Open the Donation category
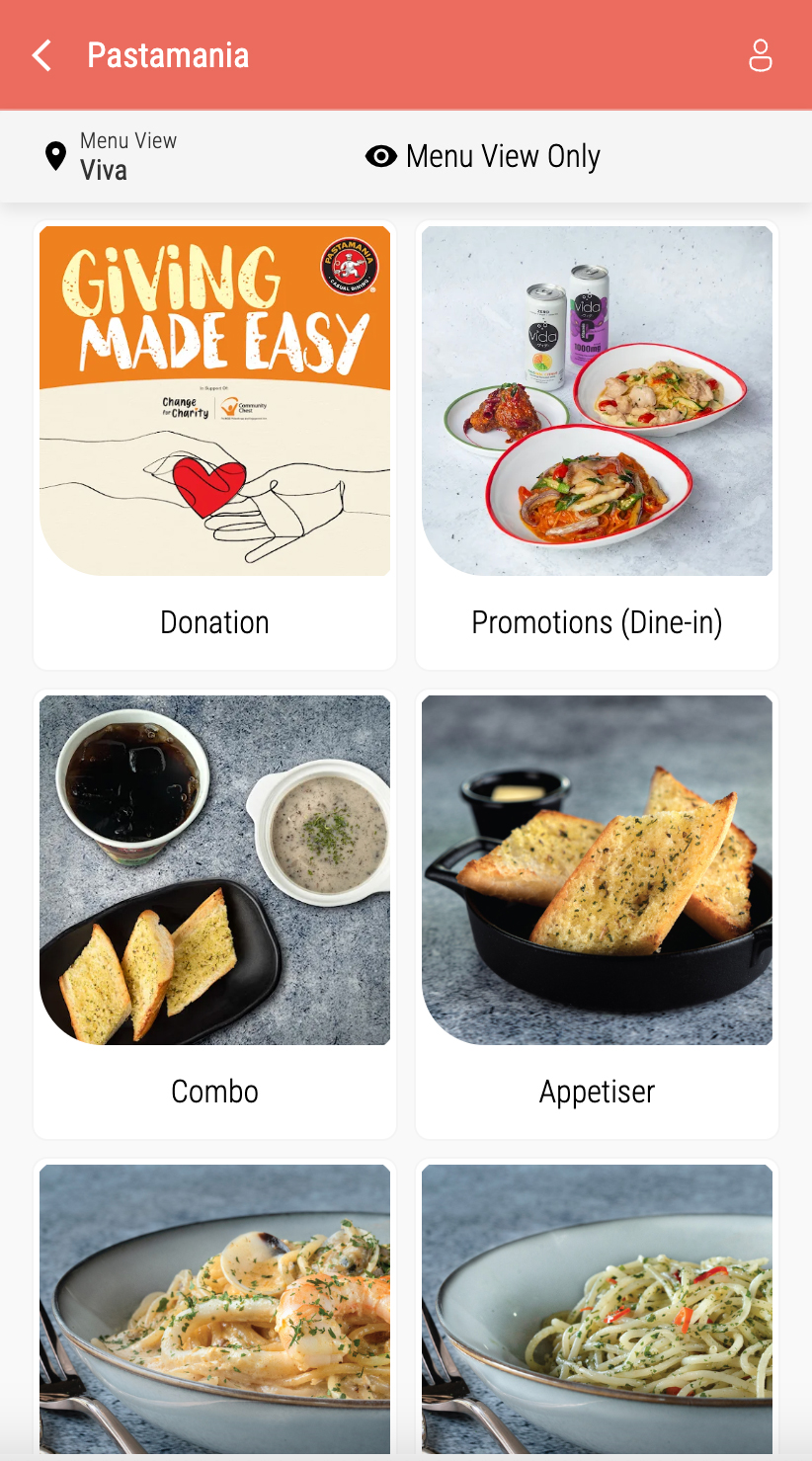812x1461 pixels. click(214, 445)
